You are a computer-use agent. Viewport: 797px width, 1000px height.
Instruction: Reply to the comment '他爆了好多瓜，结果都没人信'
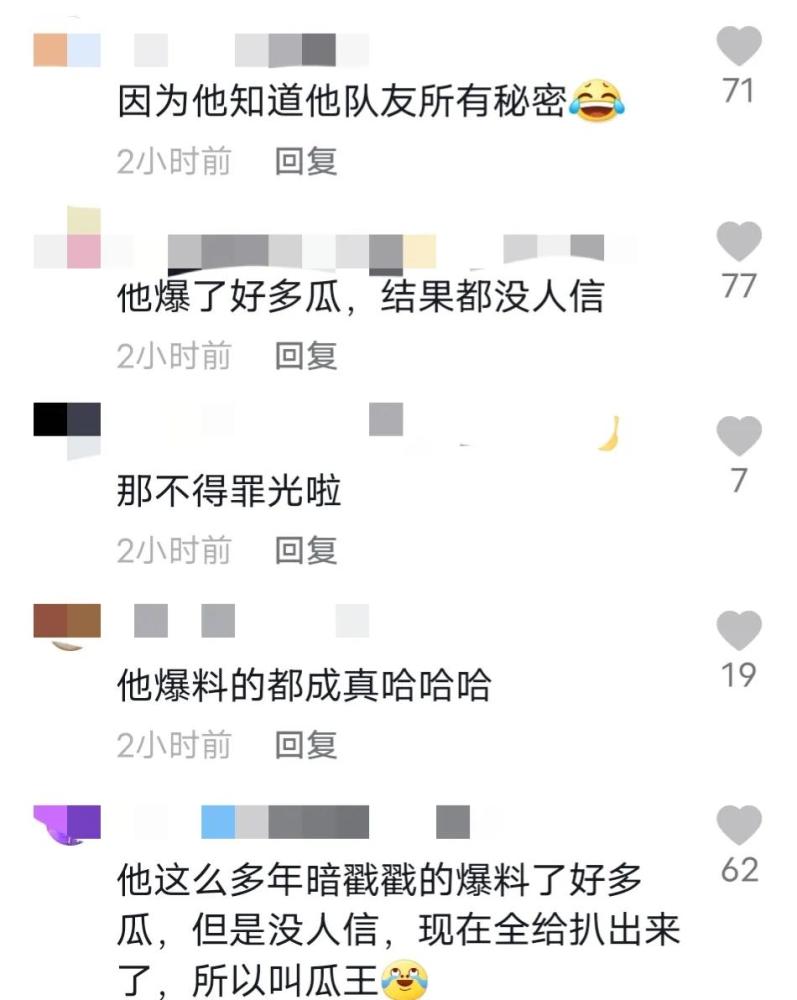click(x=305, y=355)
